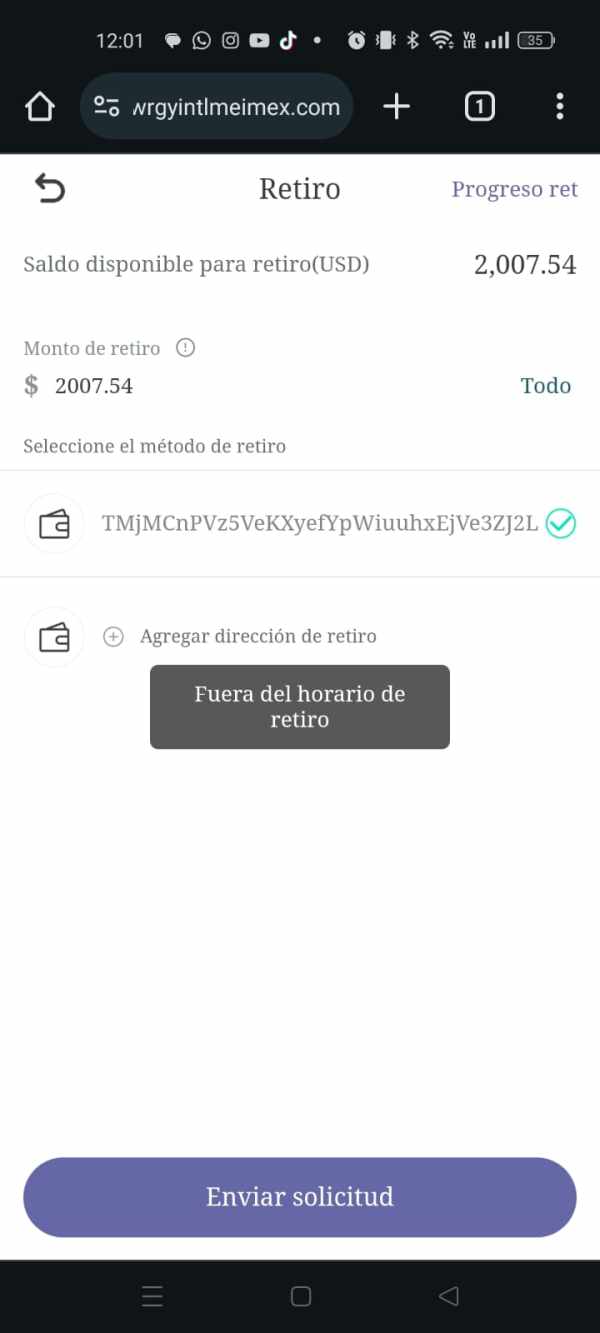Select the TMjMCnPVz5 wallet address
Image resolution: width=600 pixels, height=1333 pixels.
(x=300, y=523)
